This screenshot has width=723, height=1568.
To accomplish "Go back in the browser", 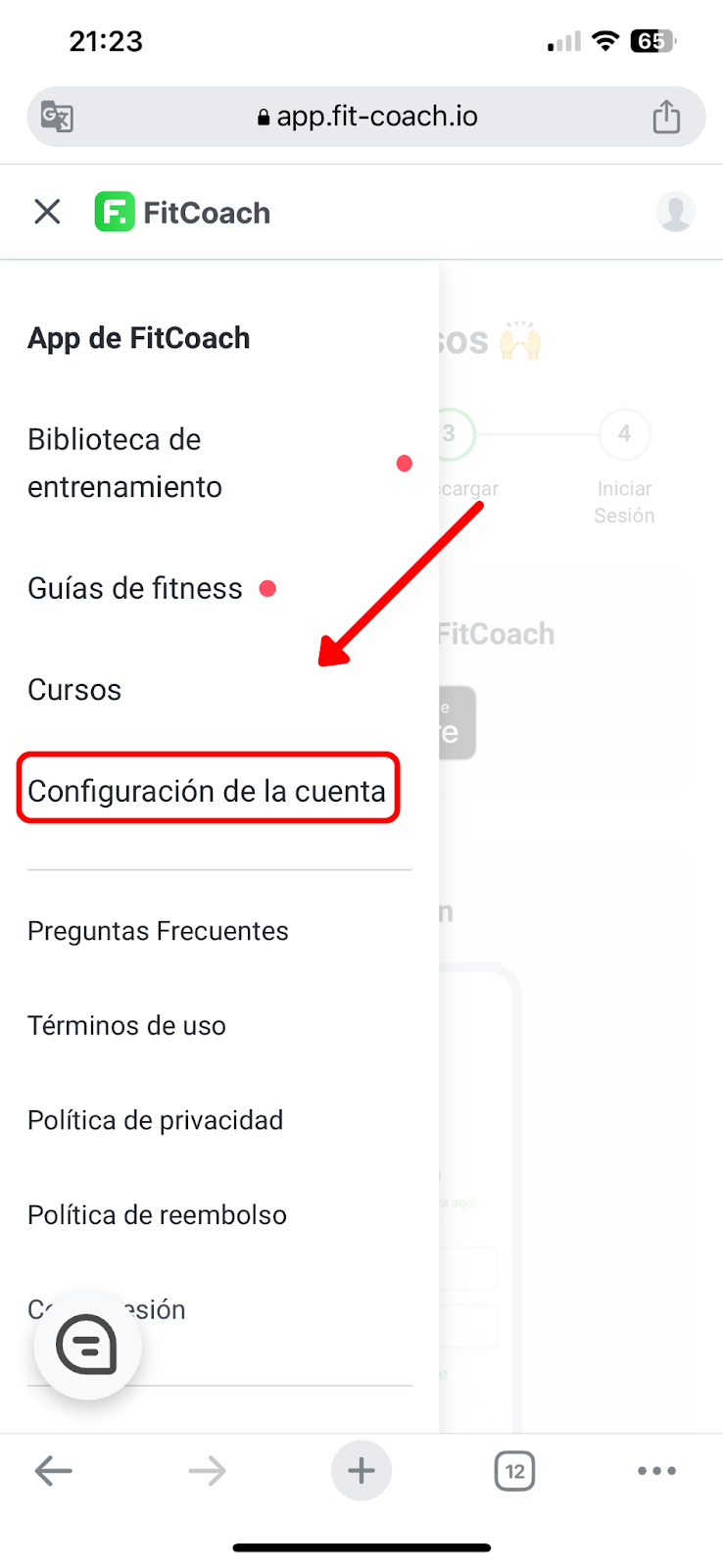I will coord(53,1470).
